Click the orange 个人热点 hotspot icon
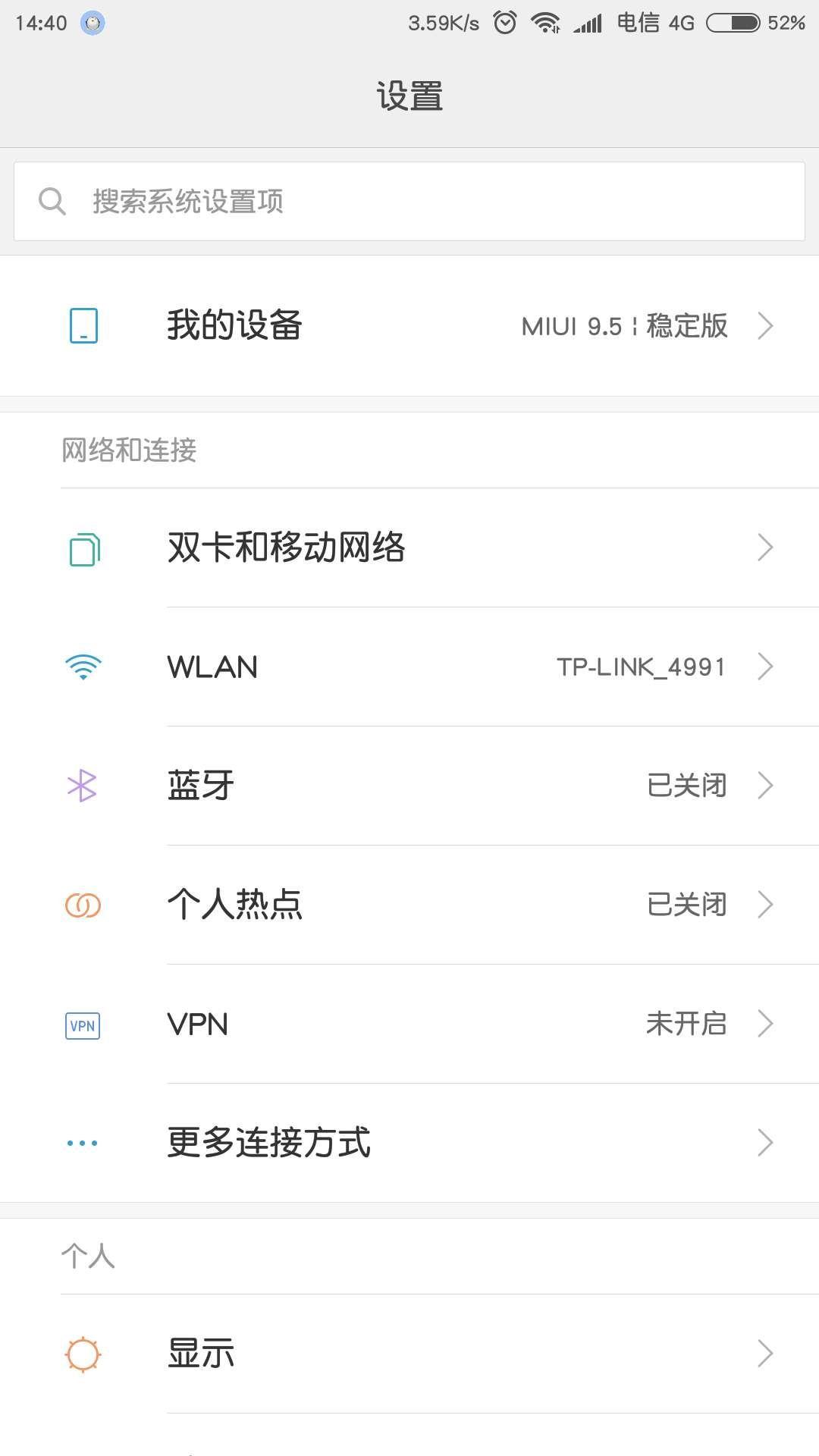819x1456 pixels. coord(83,904)
